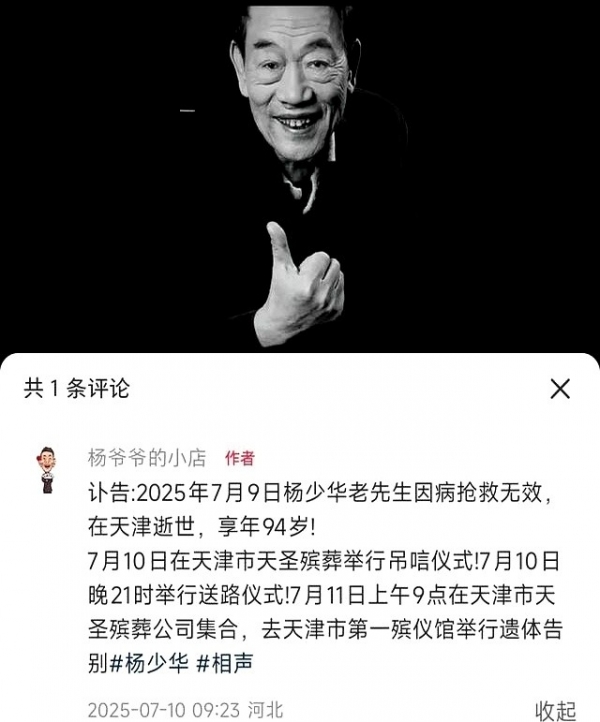This screenshot has width=600, height=722.
Task: Open the #相声 hashtag
Action: tap(233, 664)
